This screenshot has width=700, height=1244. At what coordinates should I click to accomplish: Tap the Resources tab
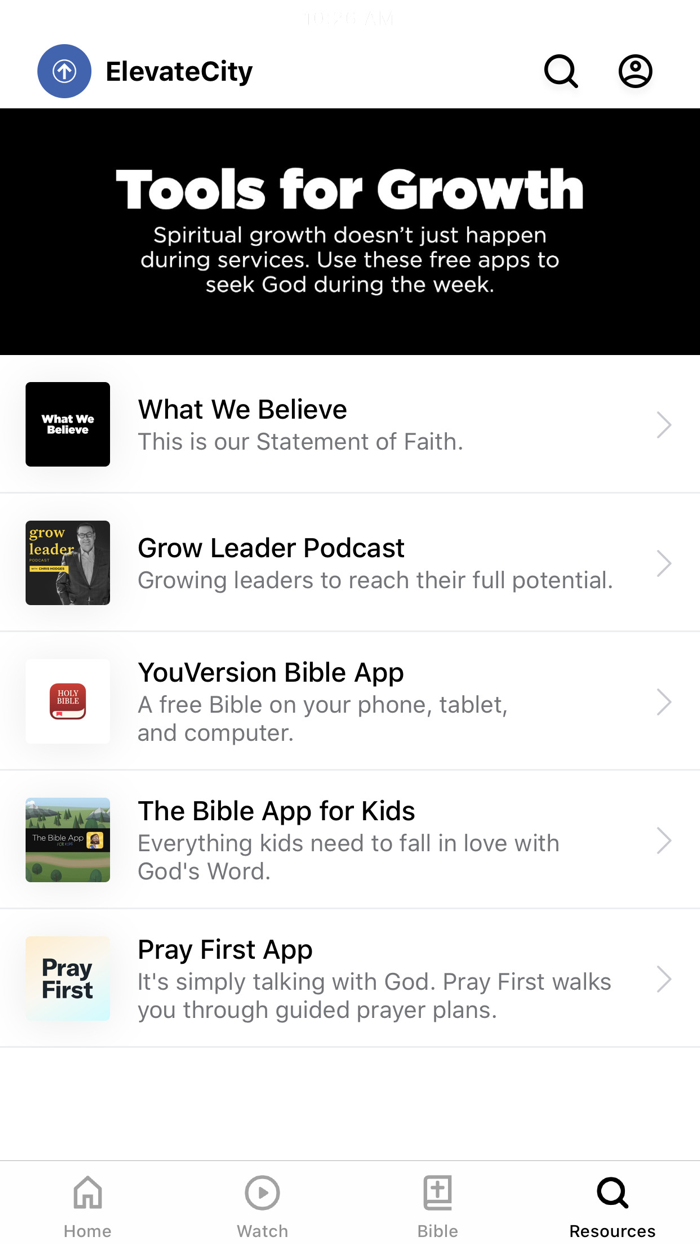click(x=612, y=1205)
